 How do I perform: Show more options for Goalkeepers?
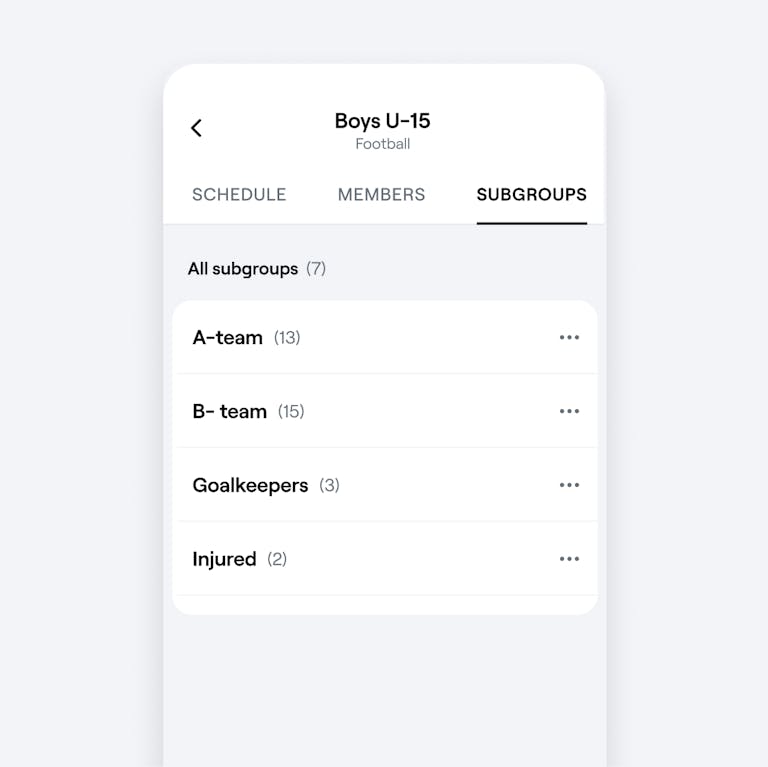569,486
